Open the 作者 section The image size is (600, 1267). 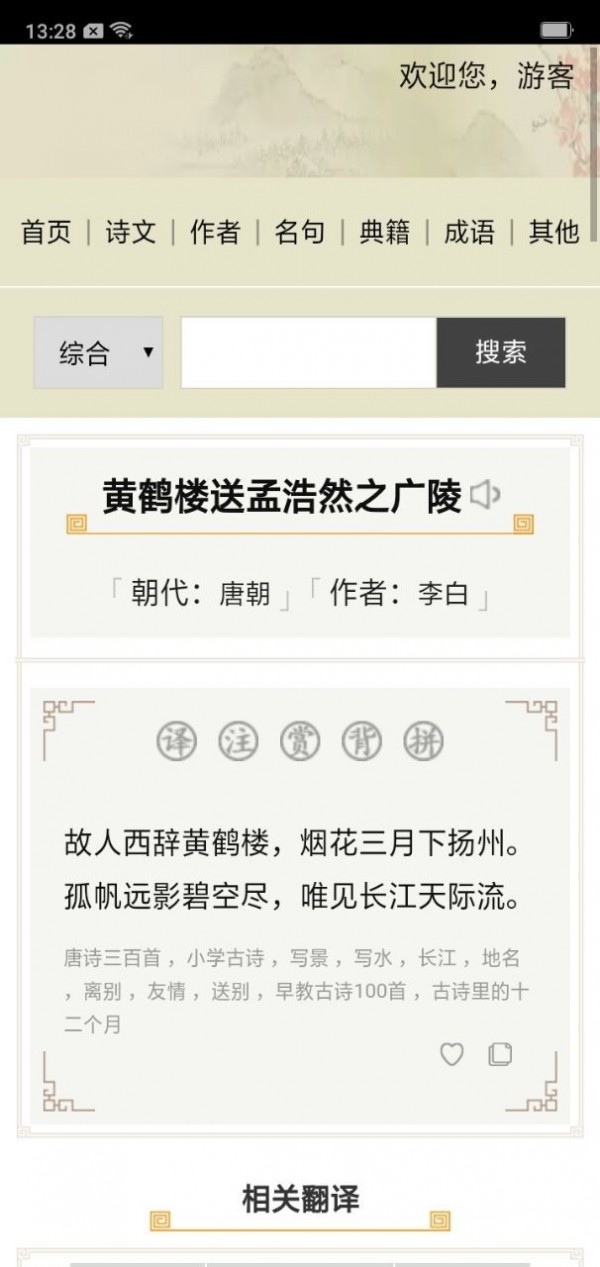[215, 232]
